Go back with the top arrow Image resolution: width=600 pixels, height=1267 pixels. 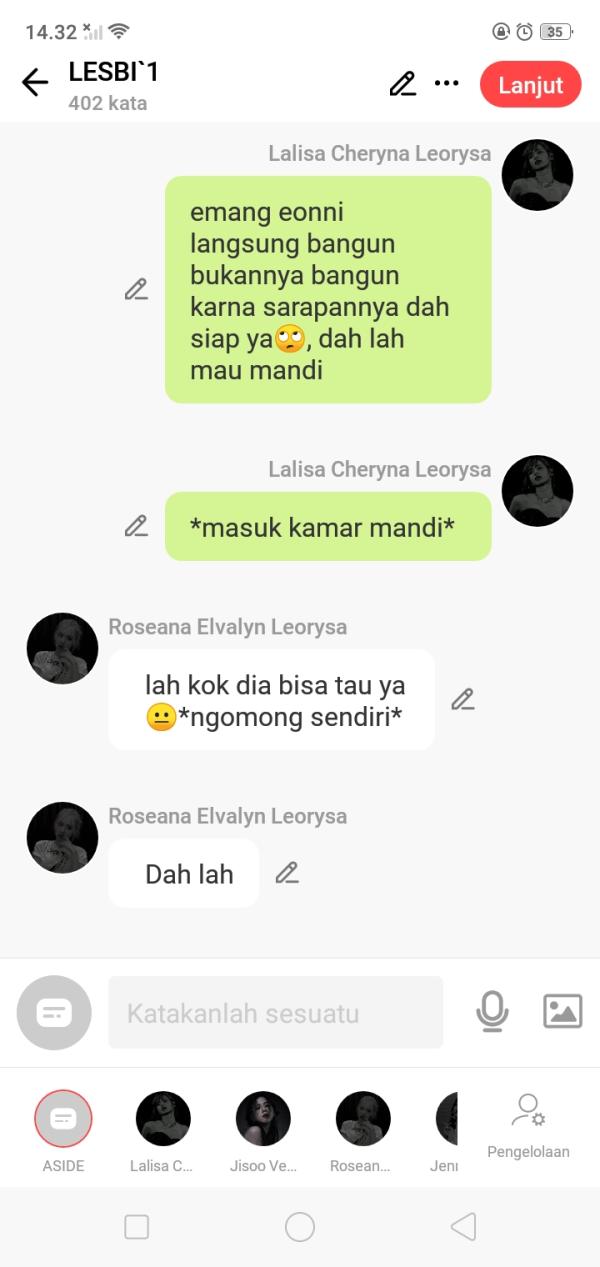[x=35, y=83]
